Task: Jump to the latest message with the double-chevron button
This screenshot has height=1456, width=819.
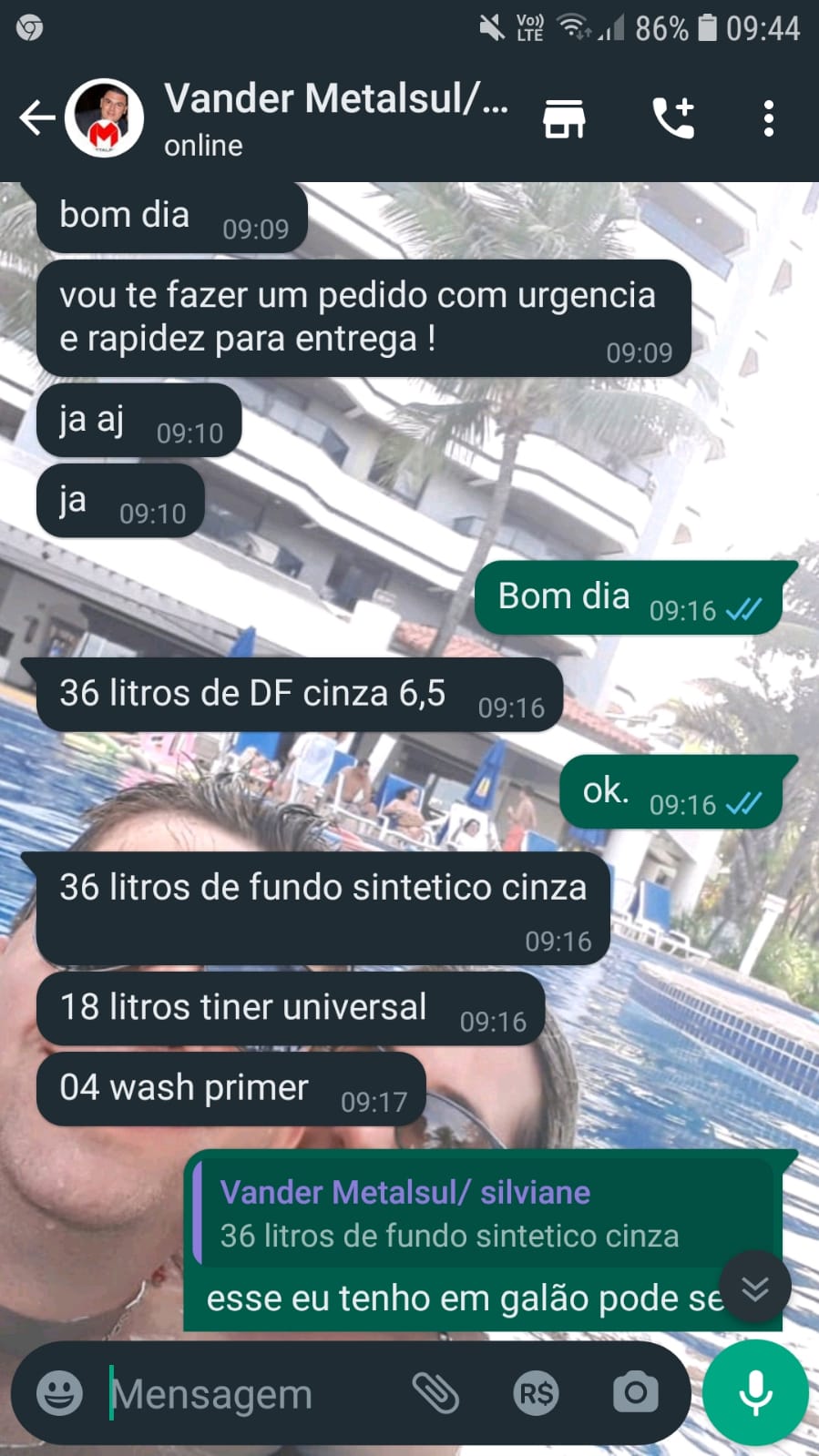Action: click(x=754, y=1288)
